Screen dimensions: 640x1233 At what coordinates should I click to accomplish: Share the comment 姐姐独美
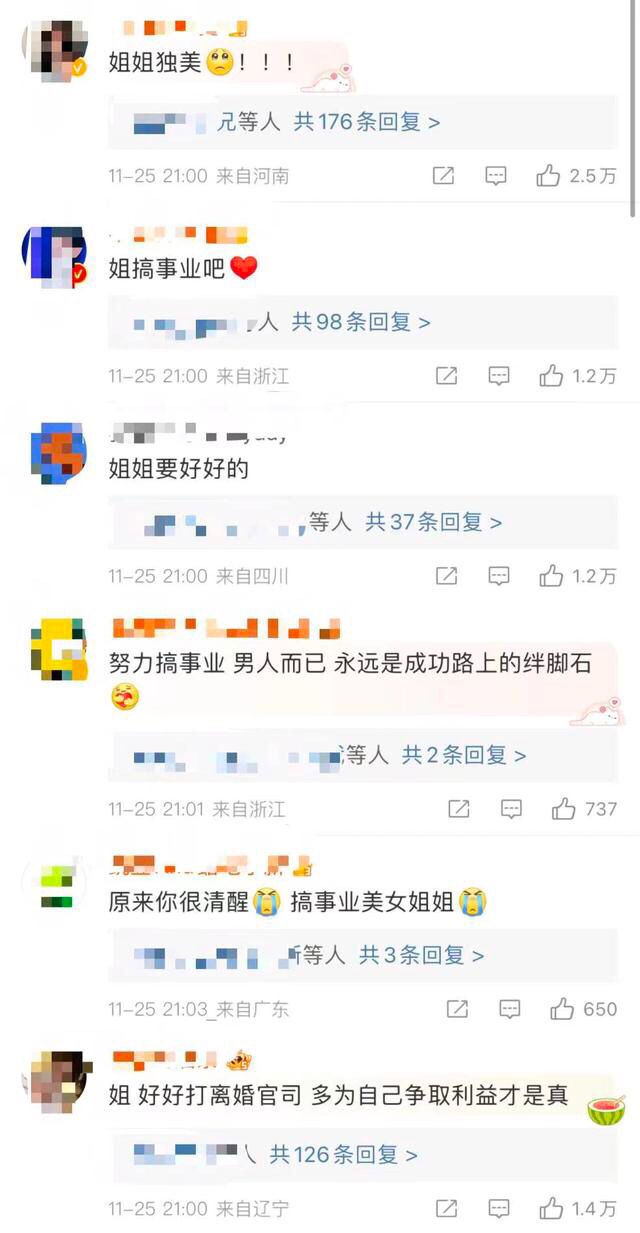coord(443,176)
